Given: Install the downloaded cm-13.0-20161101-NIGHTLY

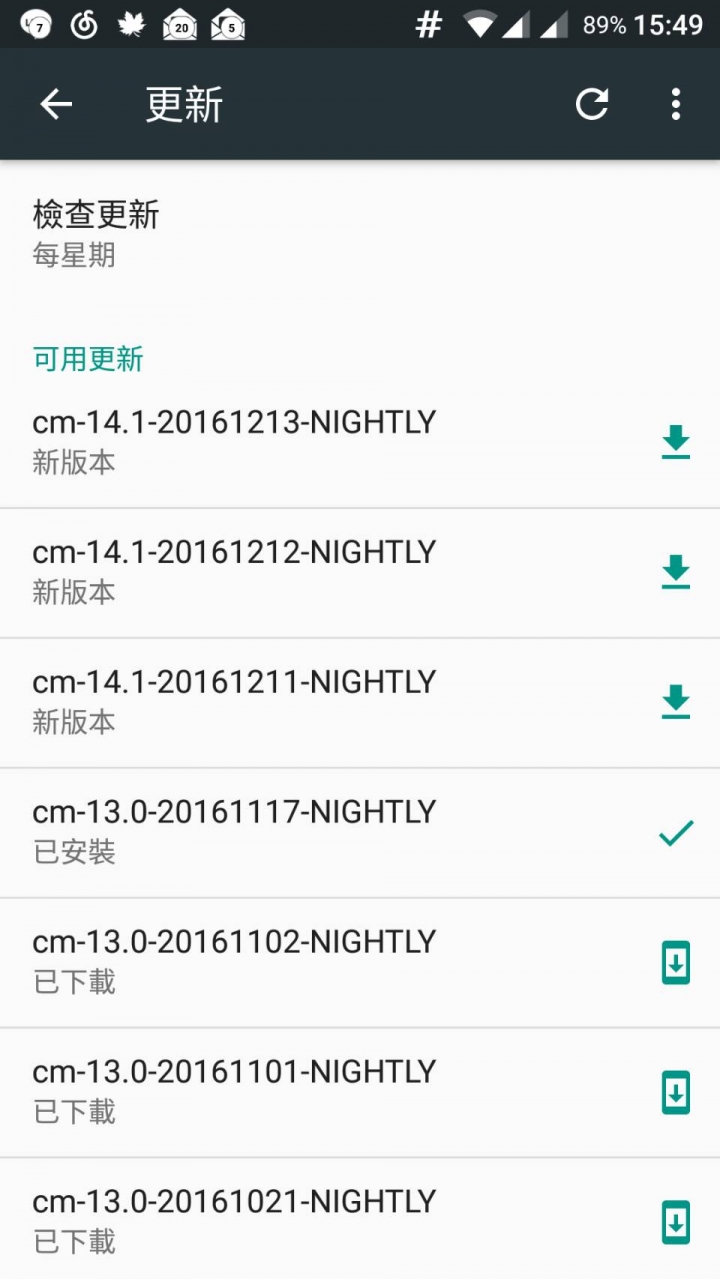Looking at the screenshot, I should pos(676,1092).
